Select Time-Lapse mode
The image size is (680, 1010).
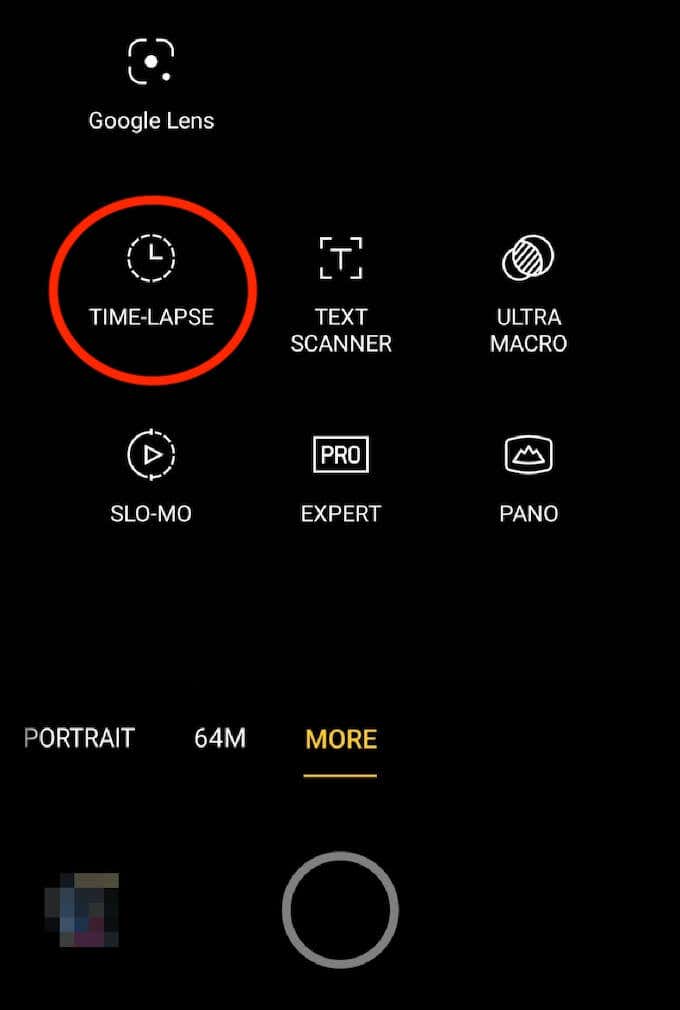(x=151, y=283)
